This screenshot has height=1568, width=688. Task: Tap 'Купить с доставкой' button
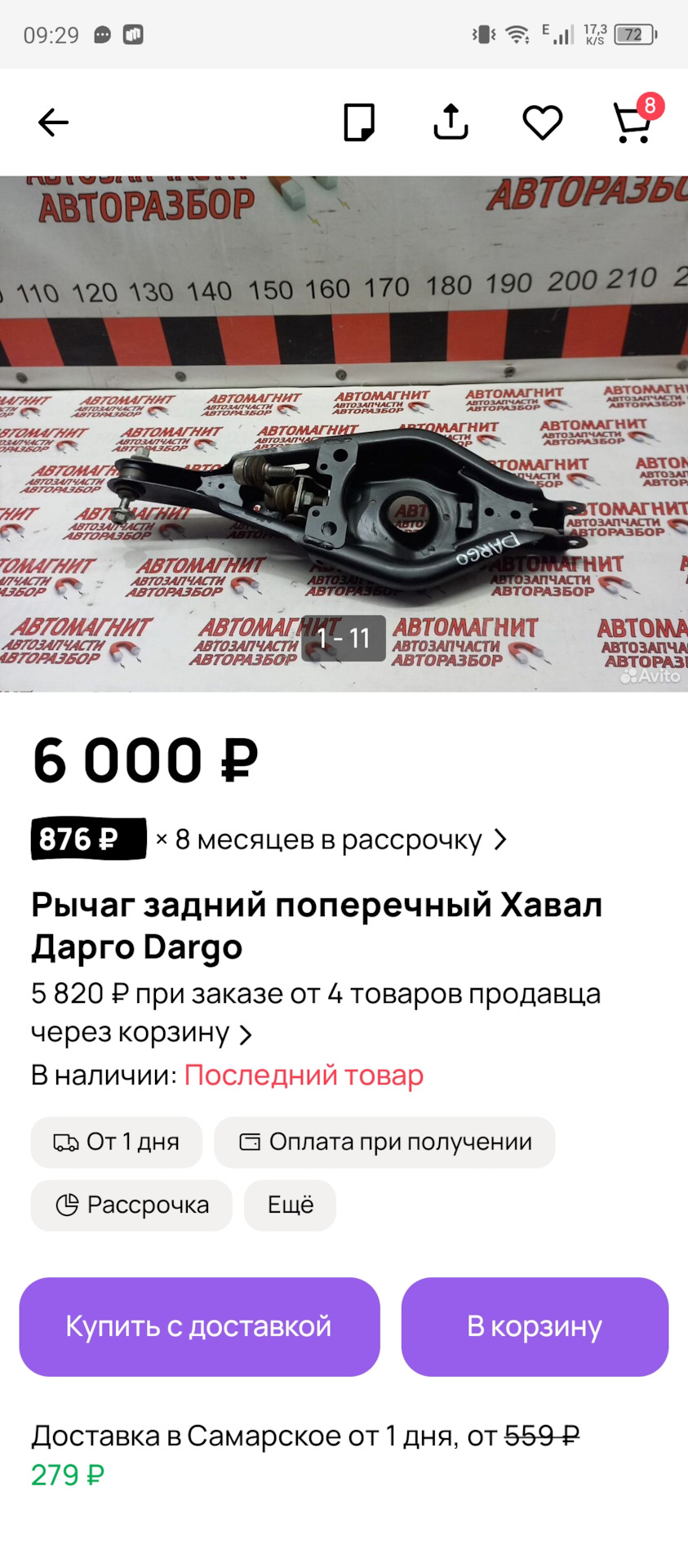(199, 1326)
